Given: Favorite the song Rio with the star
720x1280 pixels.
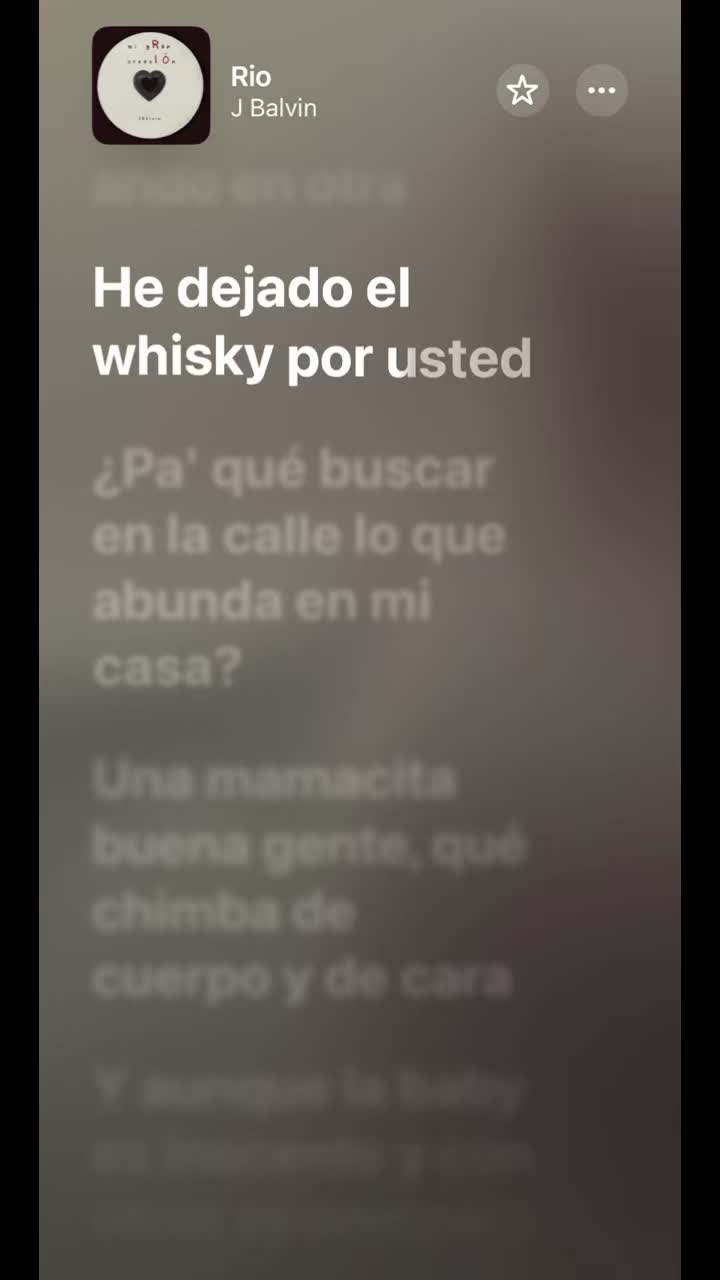Looking at the screenshot, I should [x=522, y=90].
